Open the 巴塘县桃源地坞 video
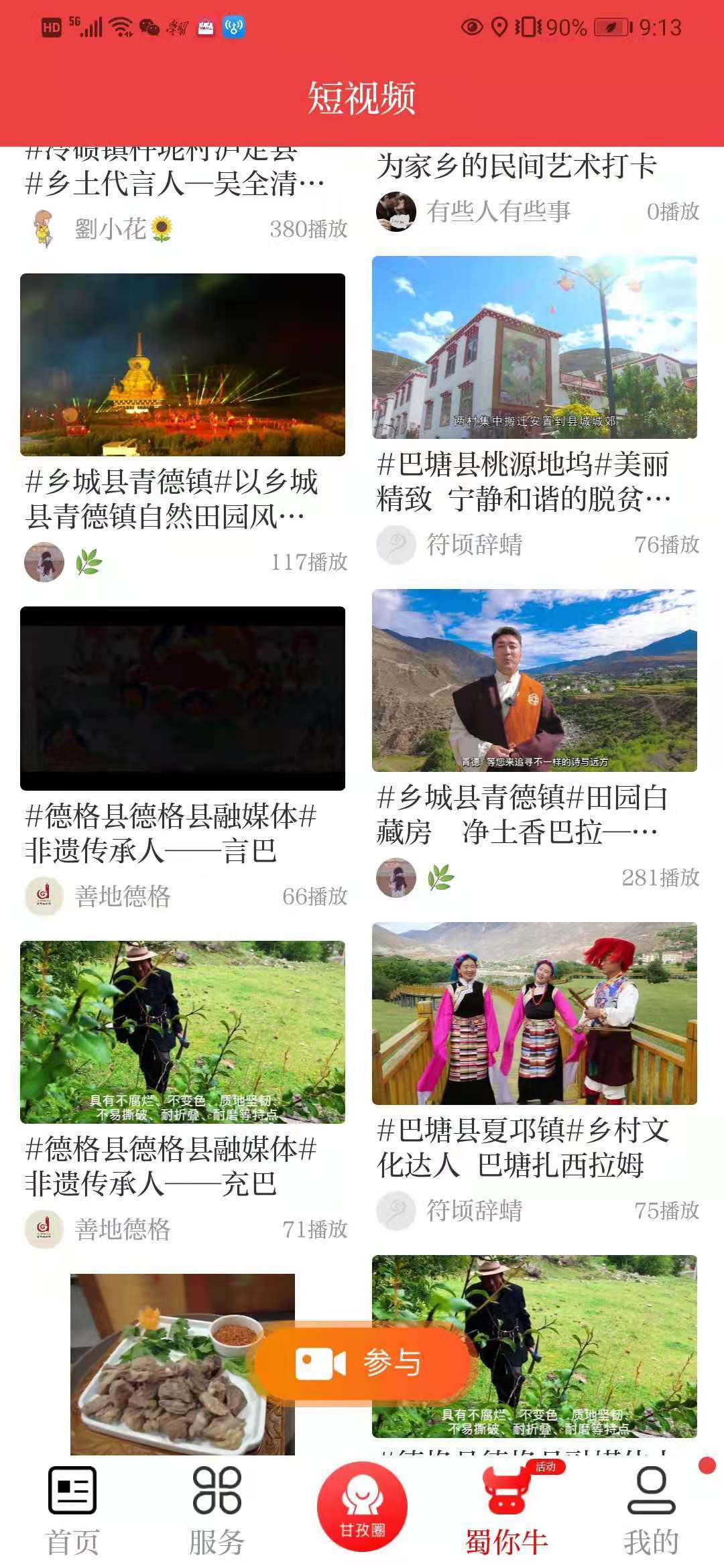The width and height of the screenshot is (724, 1568). 534,348
